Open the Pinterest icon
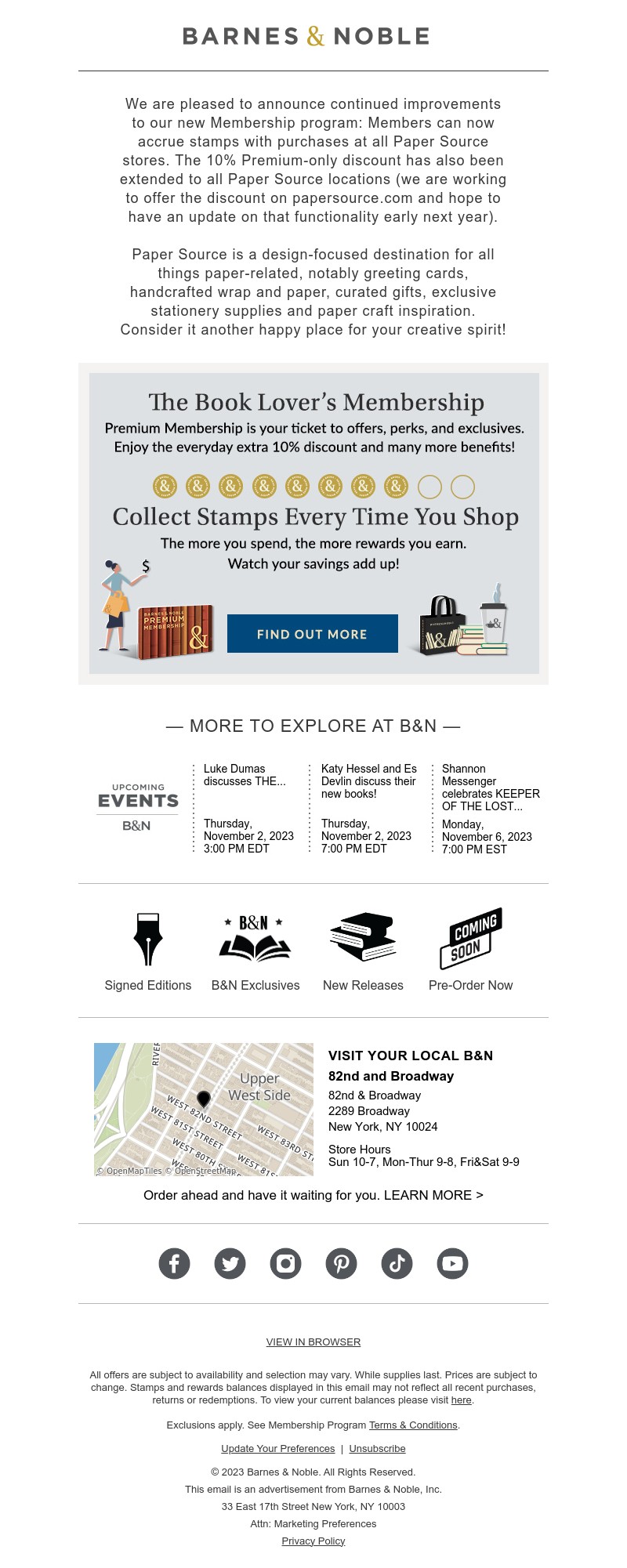 (341, 1263)
